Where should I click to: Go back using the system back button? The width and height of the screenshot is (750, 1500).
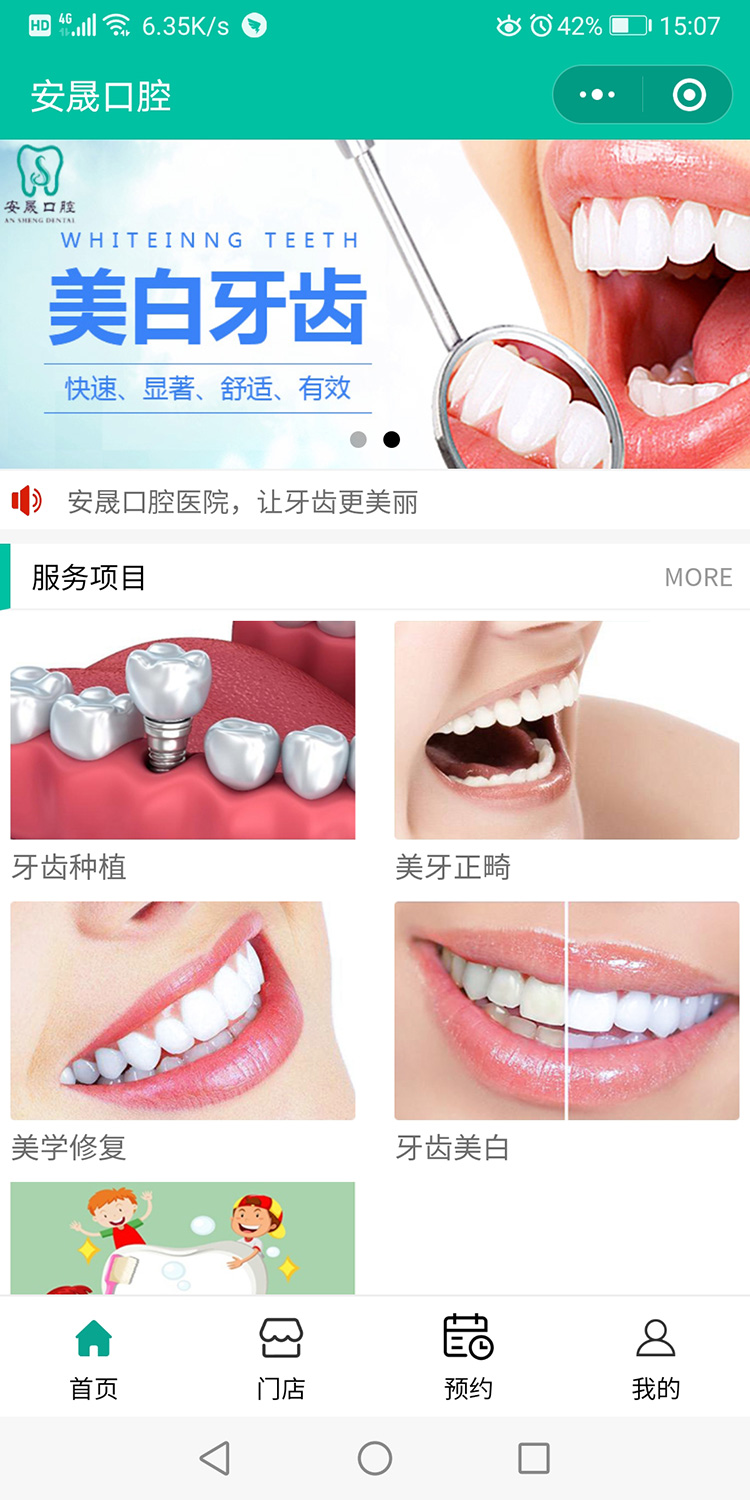click(x=215, y=1458)
